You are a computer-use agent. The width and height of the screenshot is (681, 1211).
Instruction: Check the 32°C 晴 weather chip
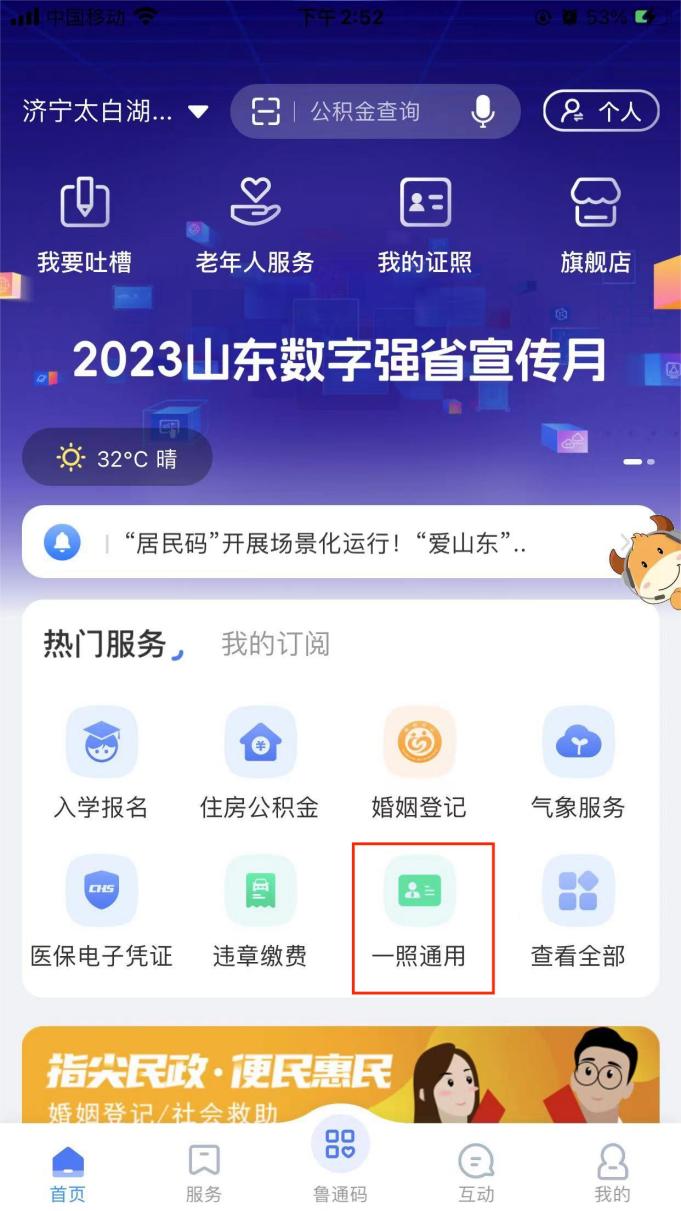[x=118, y=458]
